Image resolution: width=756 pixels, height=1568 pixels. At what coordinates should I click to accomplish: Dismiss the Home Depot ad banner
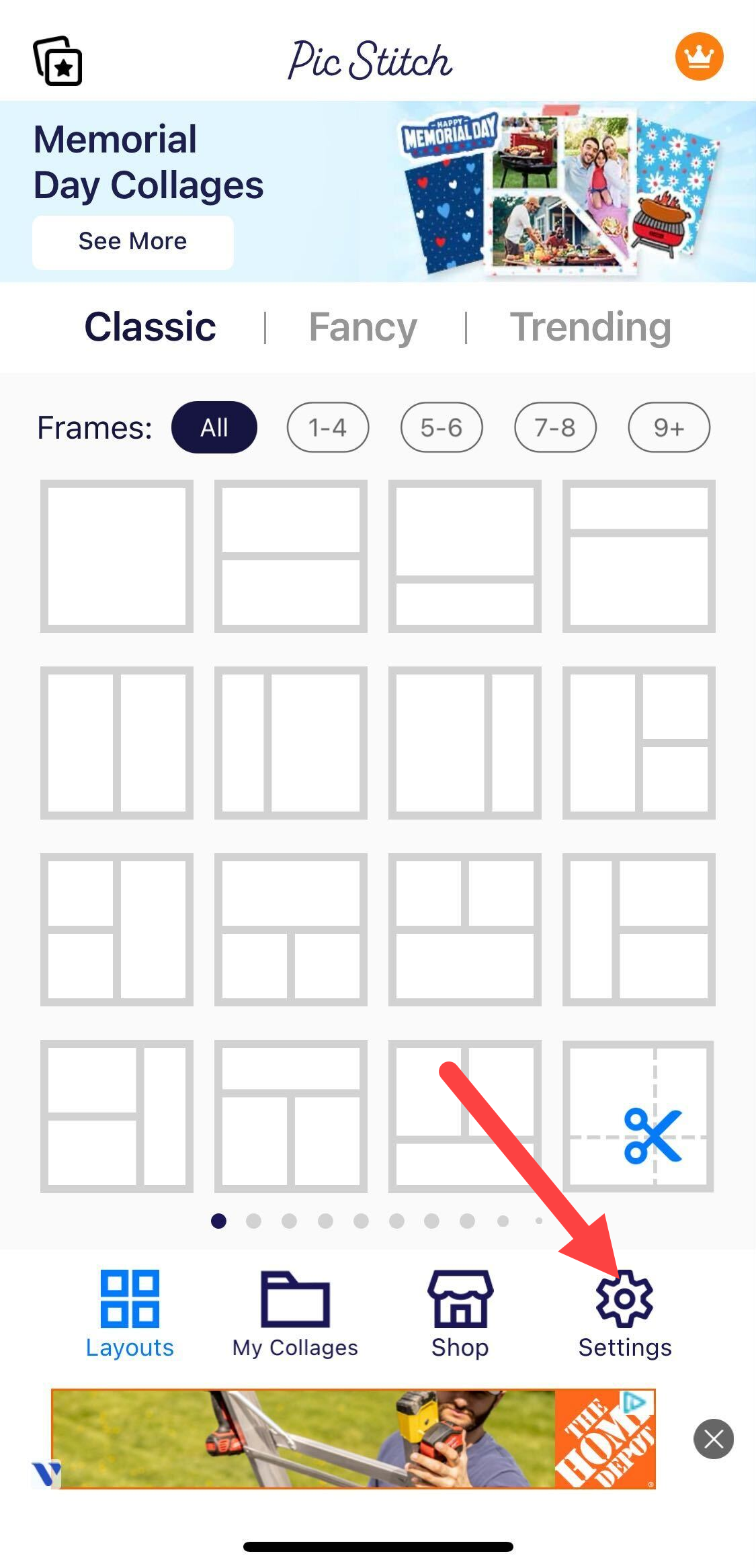[714, 1439]
